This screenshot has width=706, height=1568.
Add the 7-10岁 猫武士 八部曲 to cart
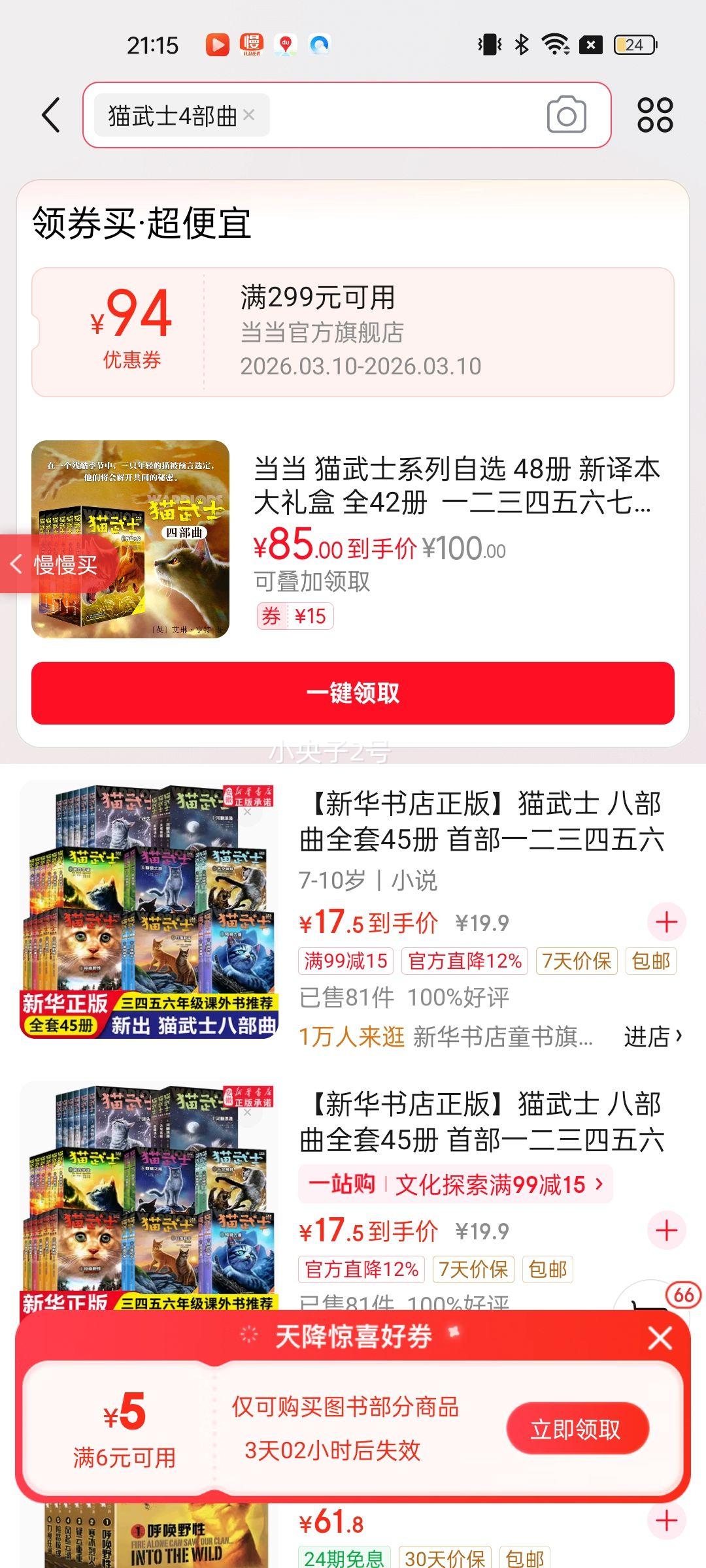pyautogui.click(x=666, y=923)
